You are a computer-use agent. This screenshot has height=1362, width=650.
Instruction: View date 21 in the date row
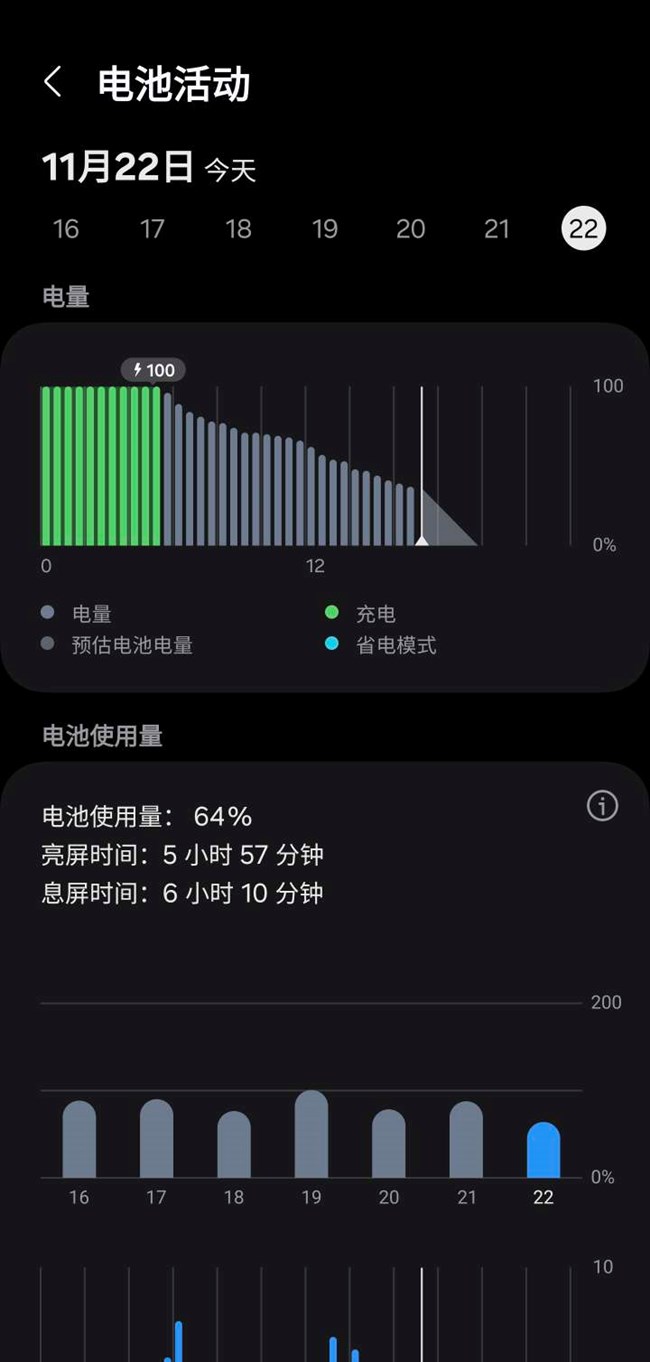(497, 229)
